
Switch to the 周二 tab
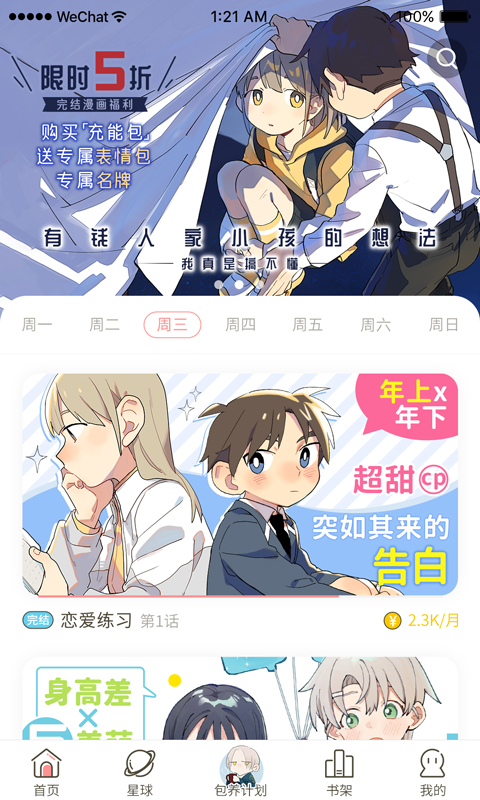105,324
